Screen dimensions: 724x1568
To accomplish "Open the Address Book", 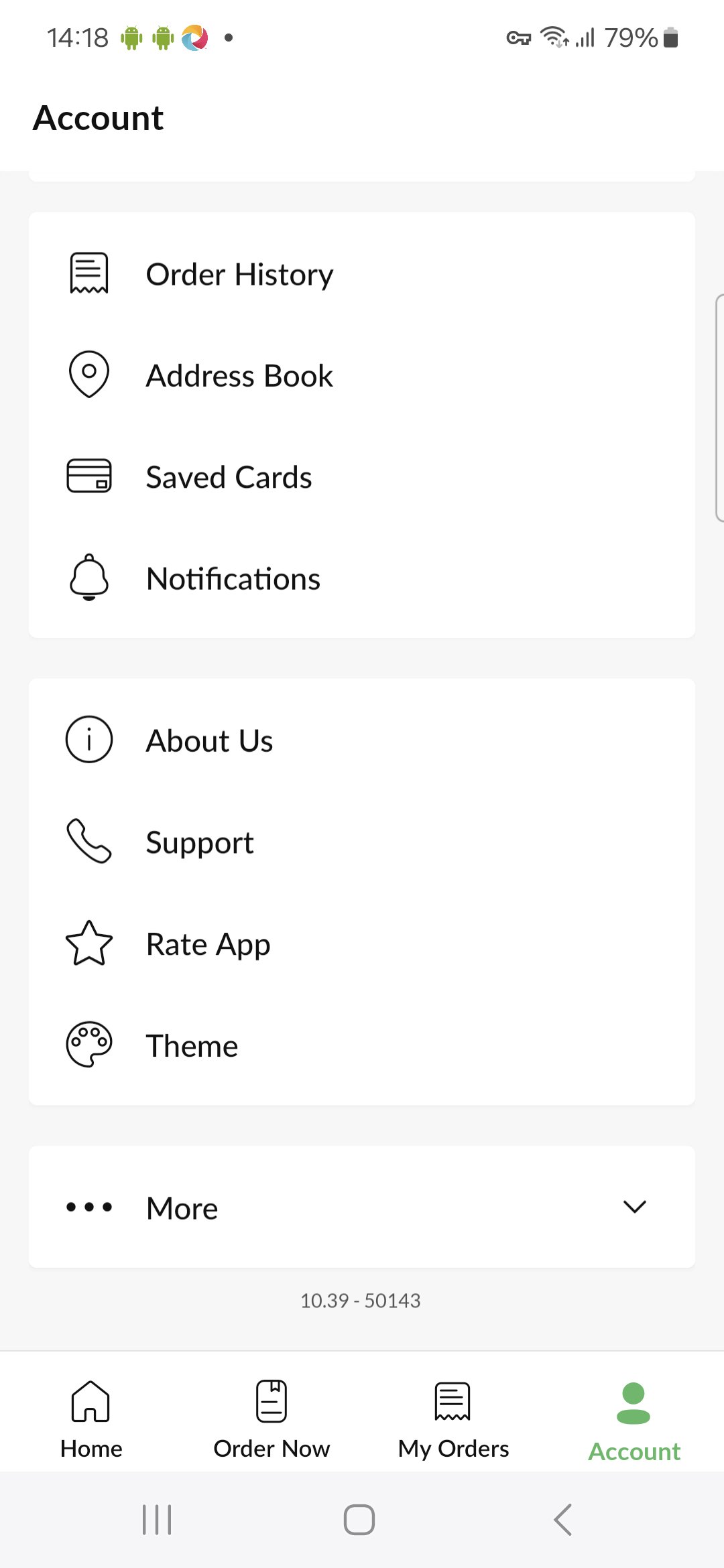I will [x=239, y=375].
